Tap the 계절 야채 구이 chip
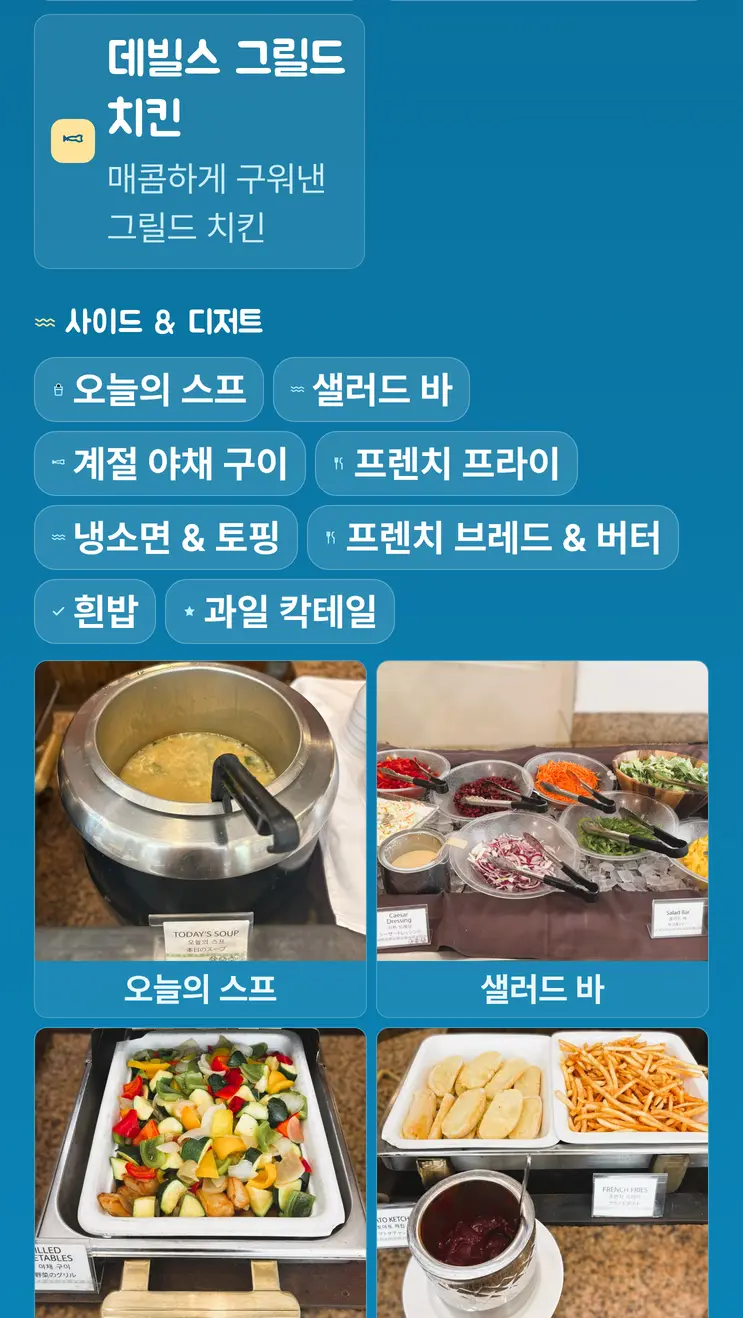The width and height of the screenshot is (743, 1318). 170,463
